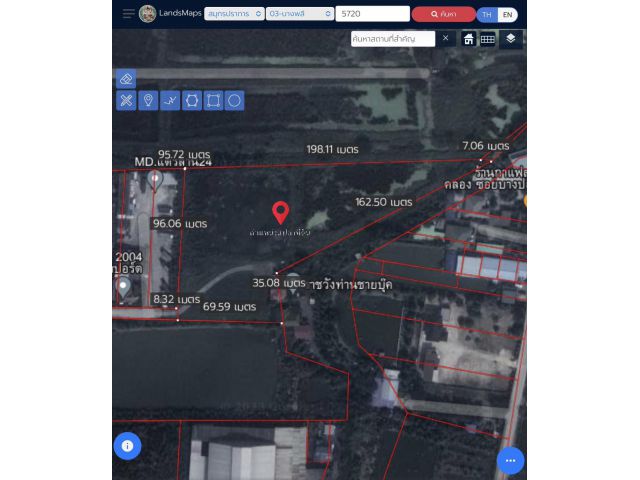Open the district dropdown 03-บางพลี

pyautogui.click(x=300, y=14)
